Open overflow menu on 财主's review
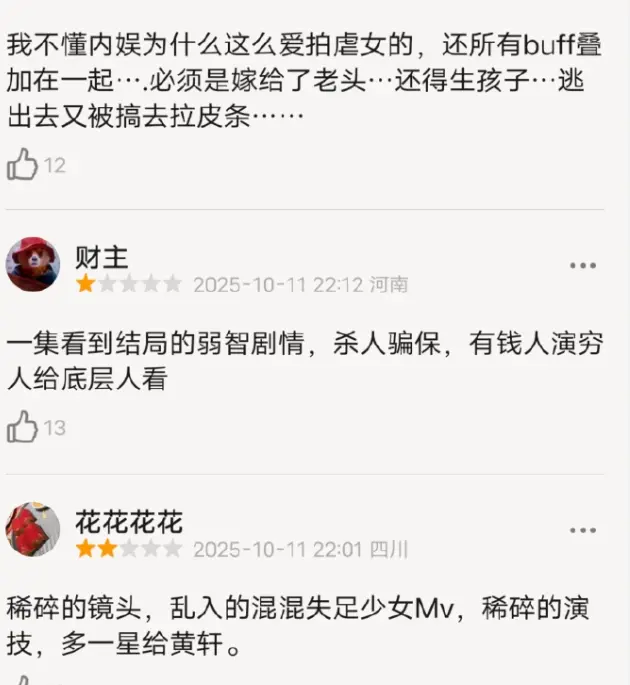 (583, 265)
